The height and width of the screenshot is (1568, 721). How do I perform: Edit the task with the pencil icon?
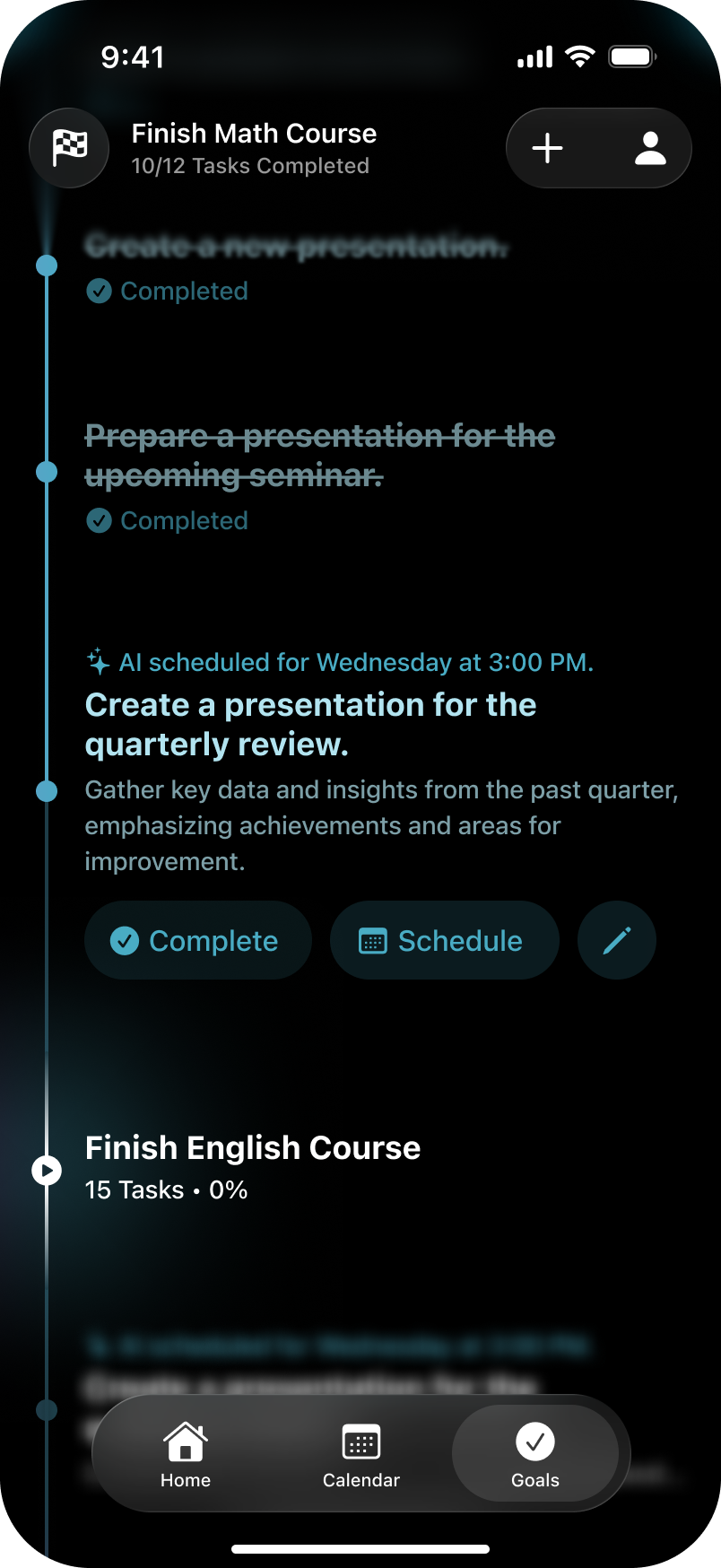[x=617, y=940]
